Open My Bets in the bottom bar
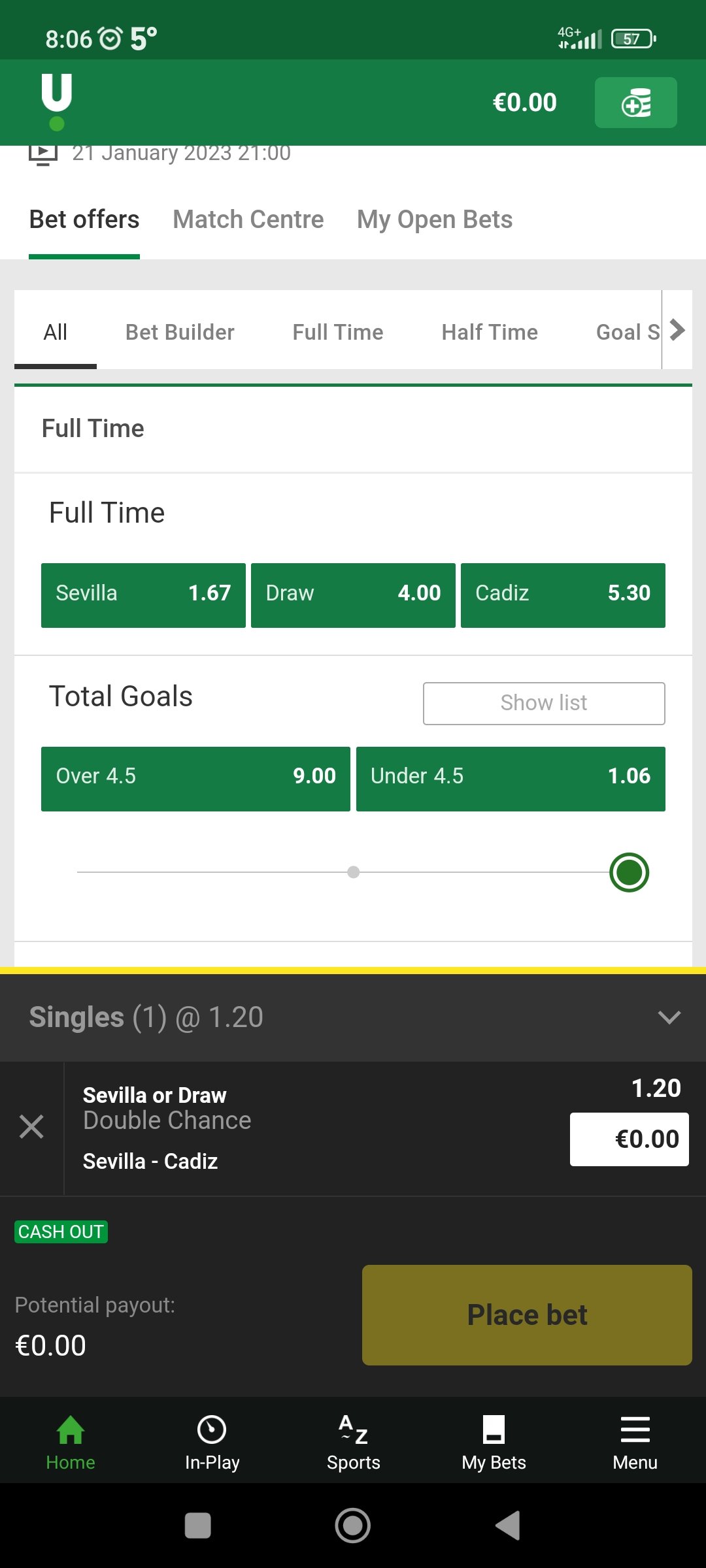The image size is (706, 1568). 494,1443
